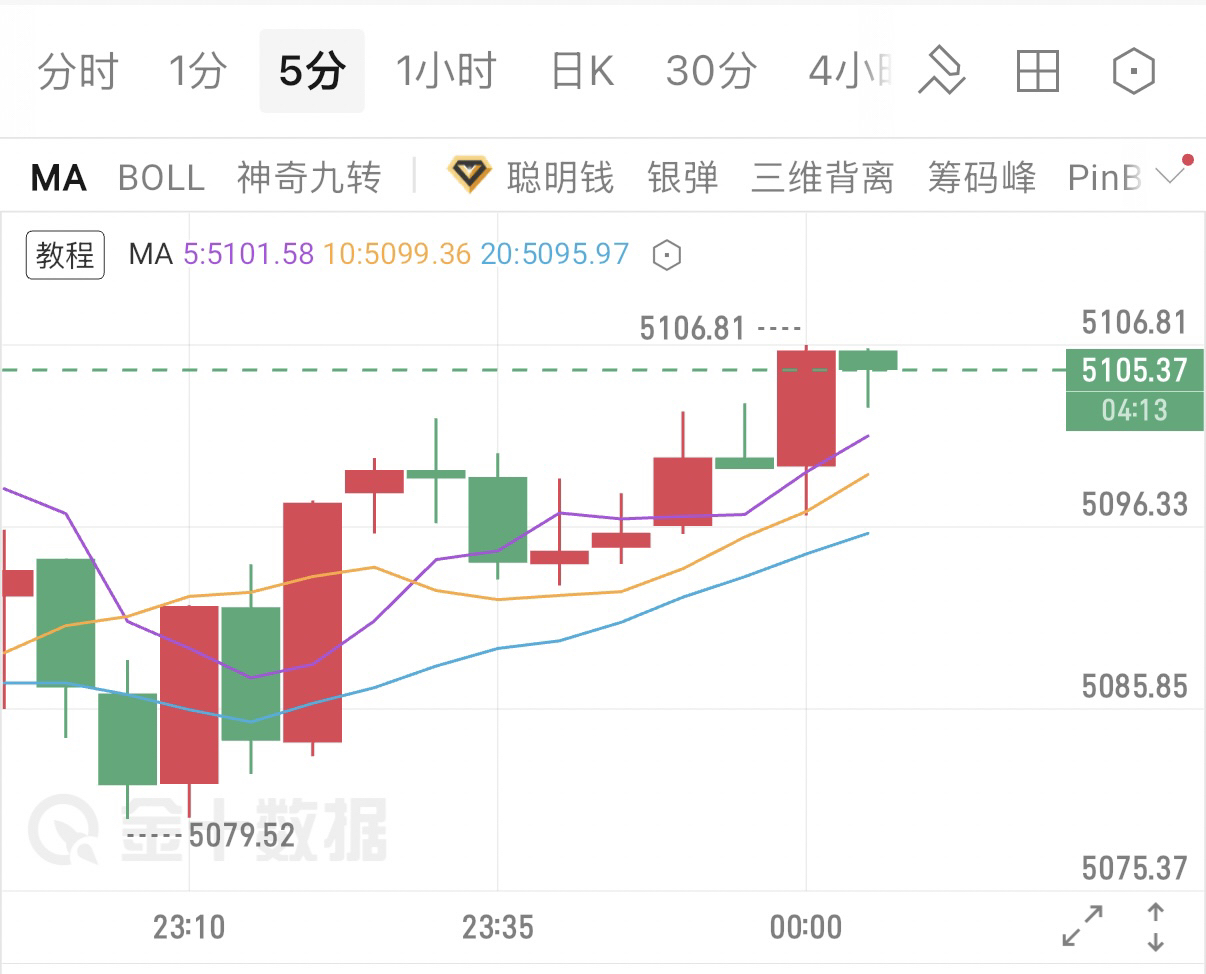Select the 1分 chart interval
Viewport: 1206px width, 974px height.
197,72
